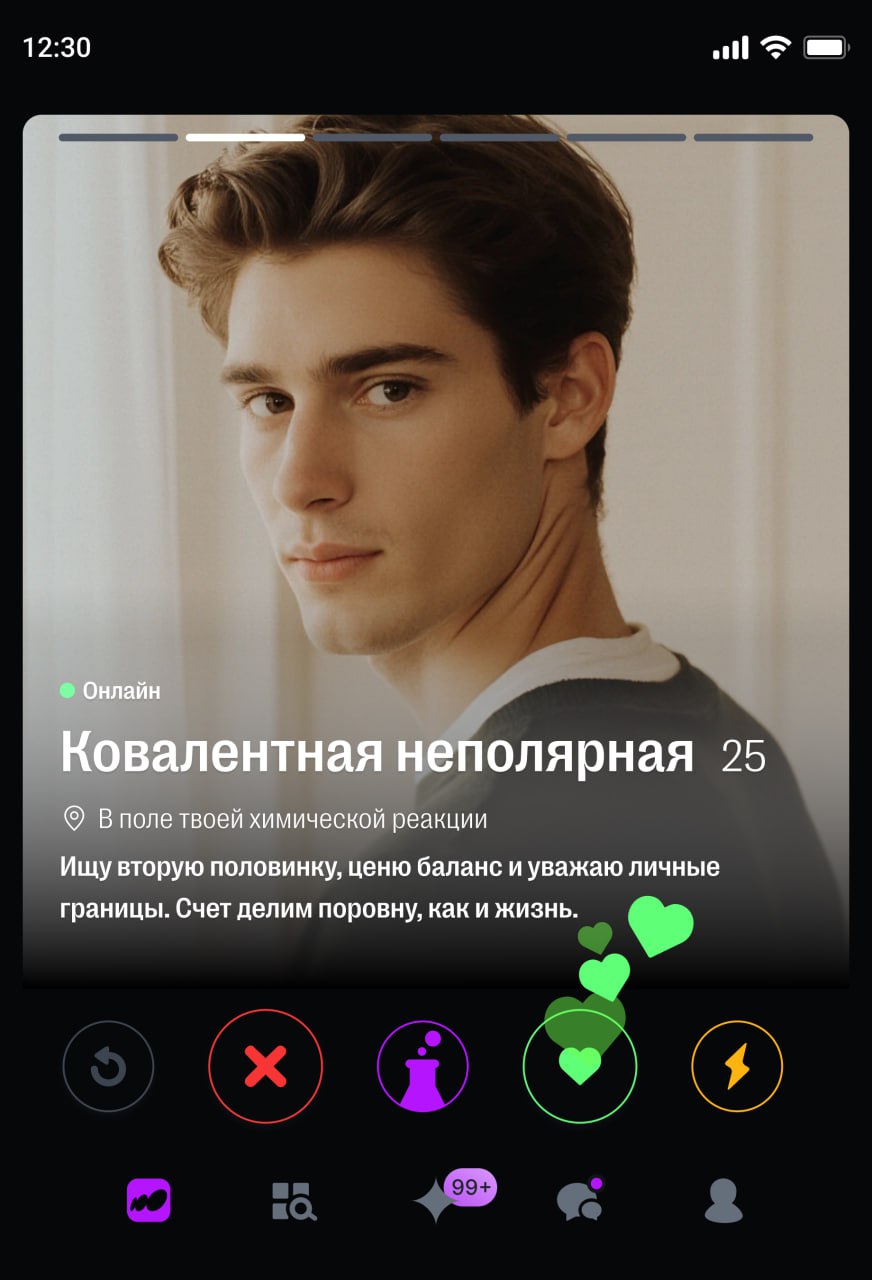
Task: Go to the profile tab
Action: (x=724, y=1200)
